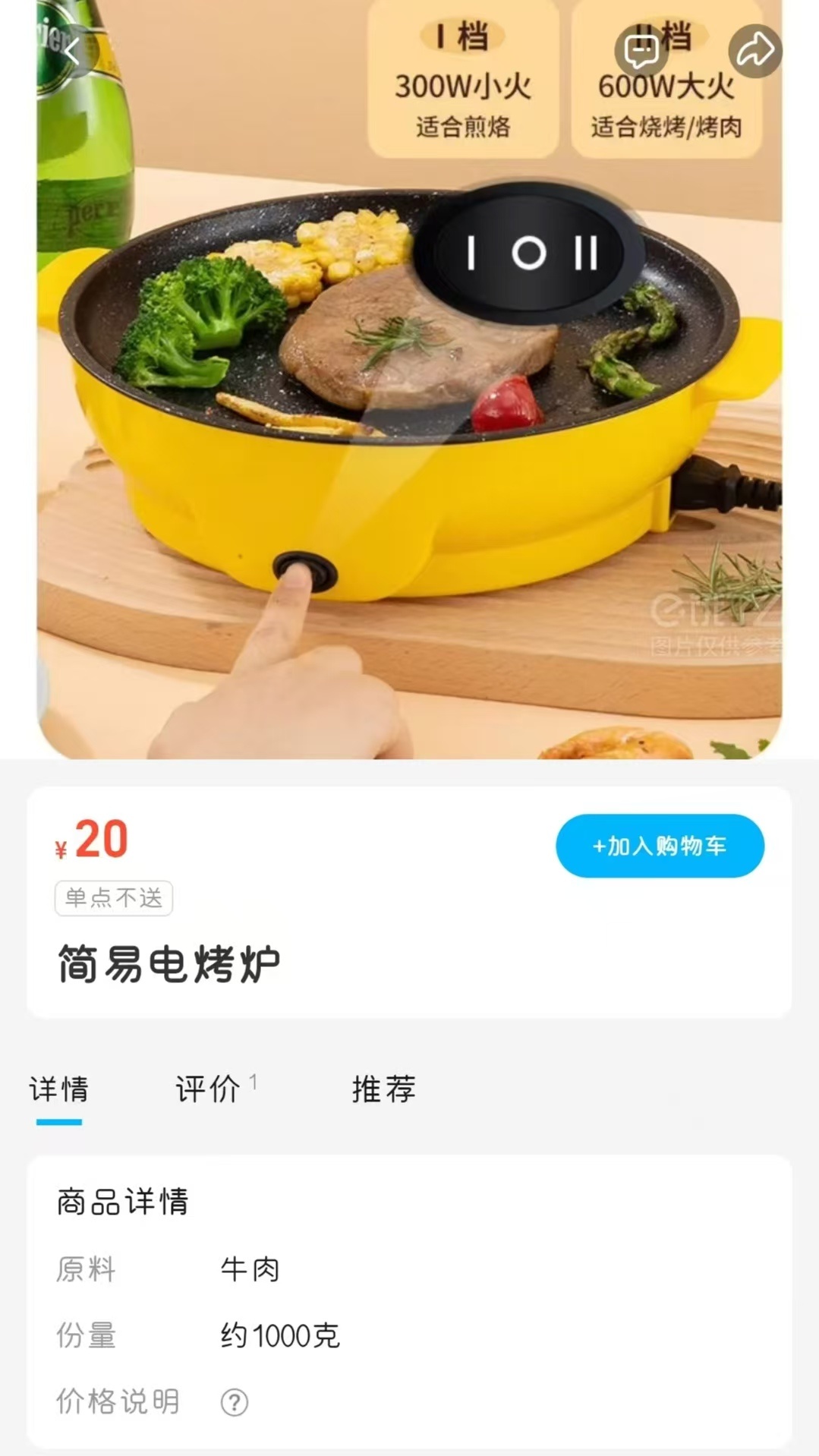The image size is (819, 1456).
Task: Open the chat message icon
Action: (641, 51)
